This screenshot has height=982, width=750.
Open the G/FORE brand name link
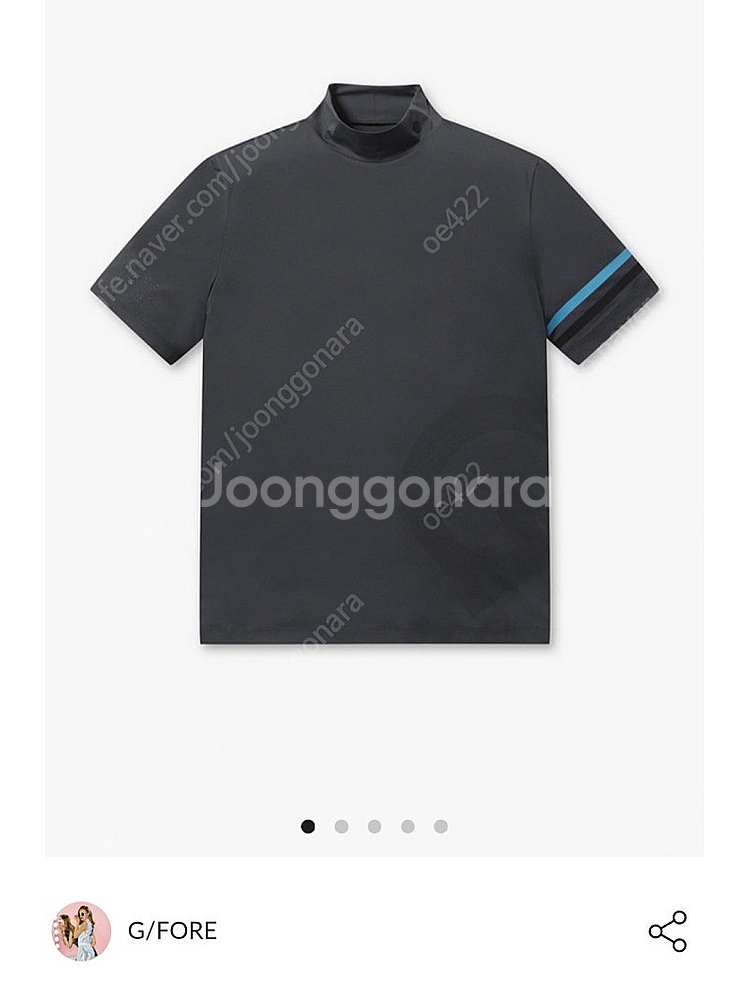[x=172, y=931]
